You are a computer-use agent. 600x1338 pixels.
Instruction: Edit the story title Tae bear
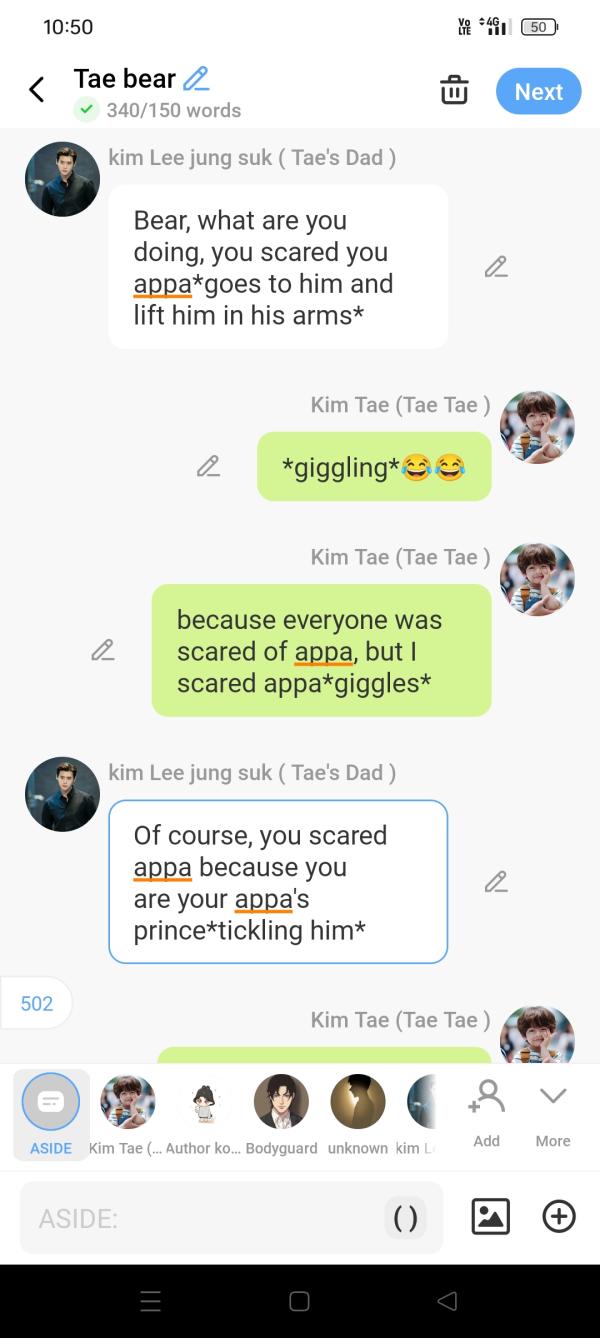tap(196, 78)
